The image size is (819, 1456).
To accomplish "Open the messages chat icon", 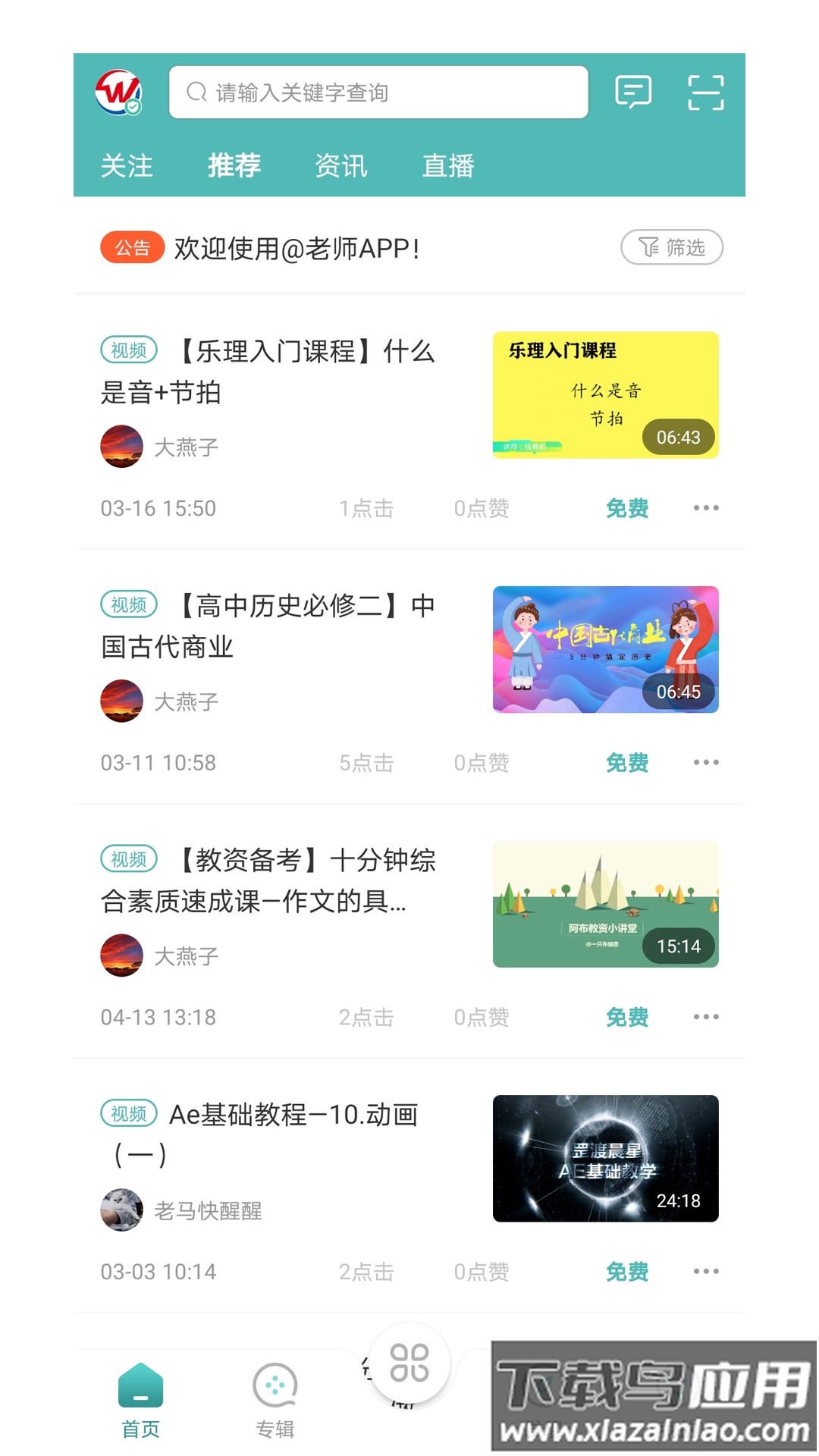I will [x=632, y=91].
